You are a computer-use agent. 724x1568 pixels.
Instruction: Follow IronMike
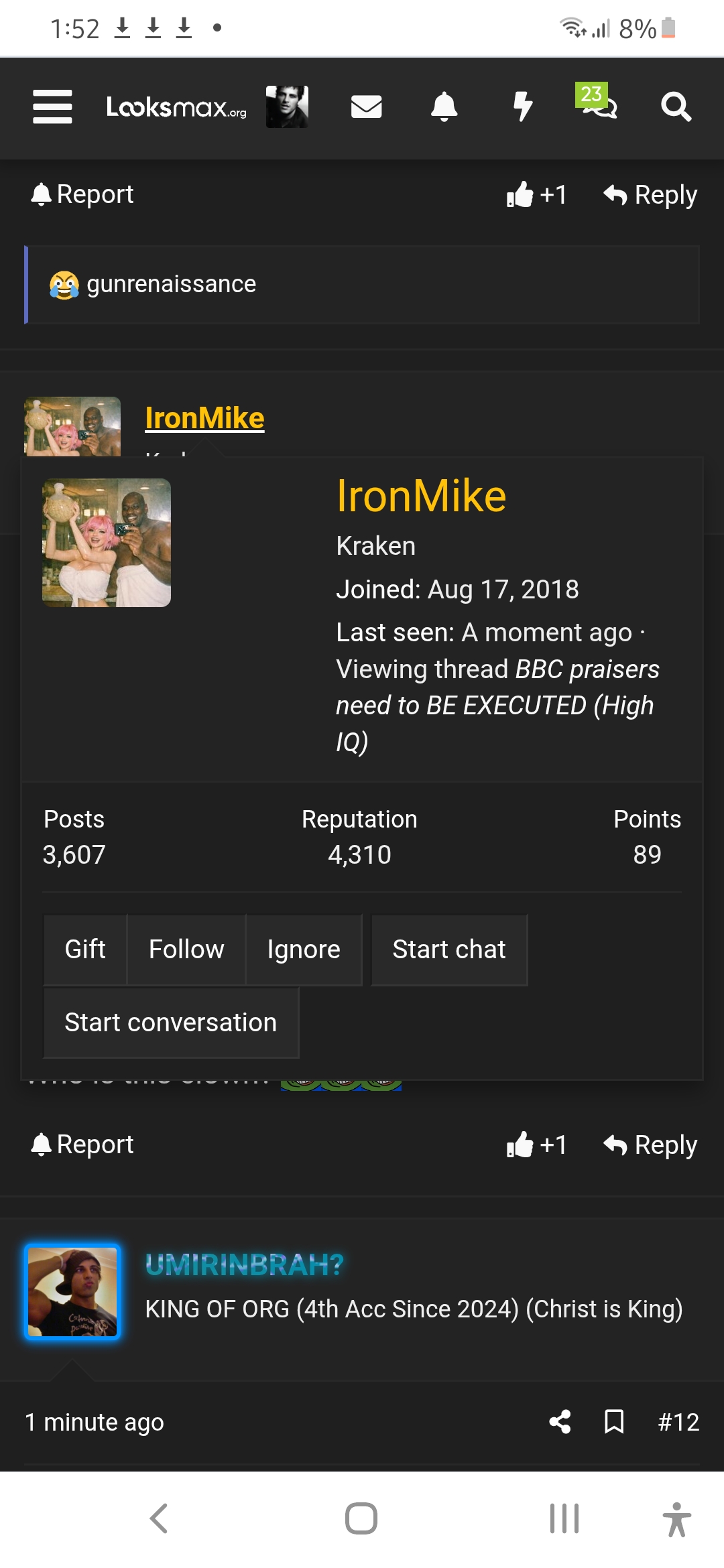(186, 950)
